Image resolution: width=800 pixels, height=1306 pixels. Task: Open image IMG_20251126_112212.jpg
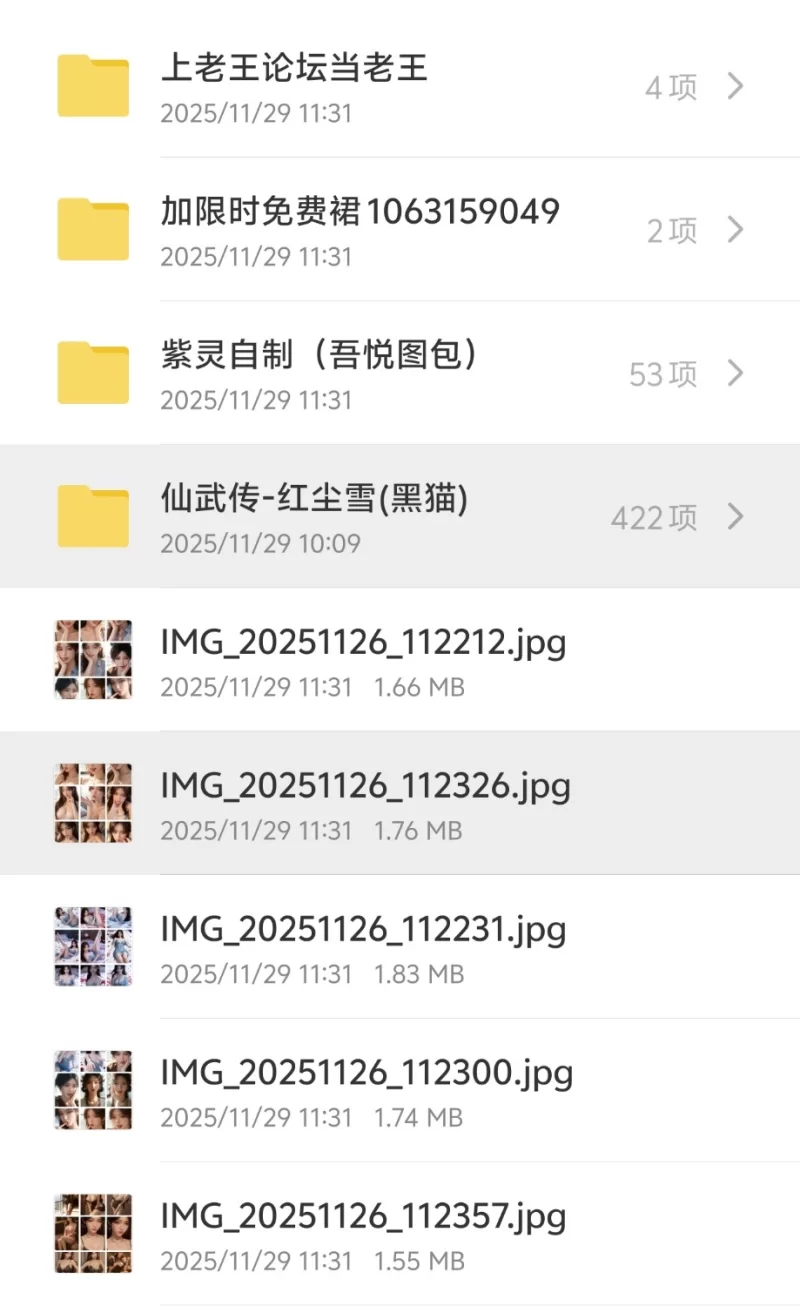pos(400,659)
